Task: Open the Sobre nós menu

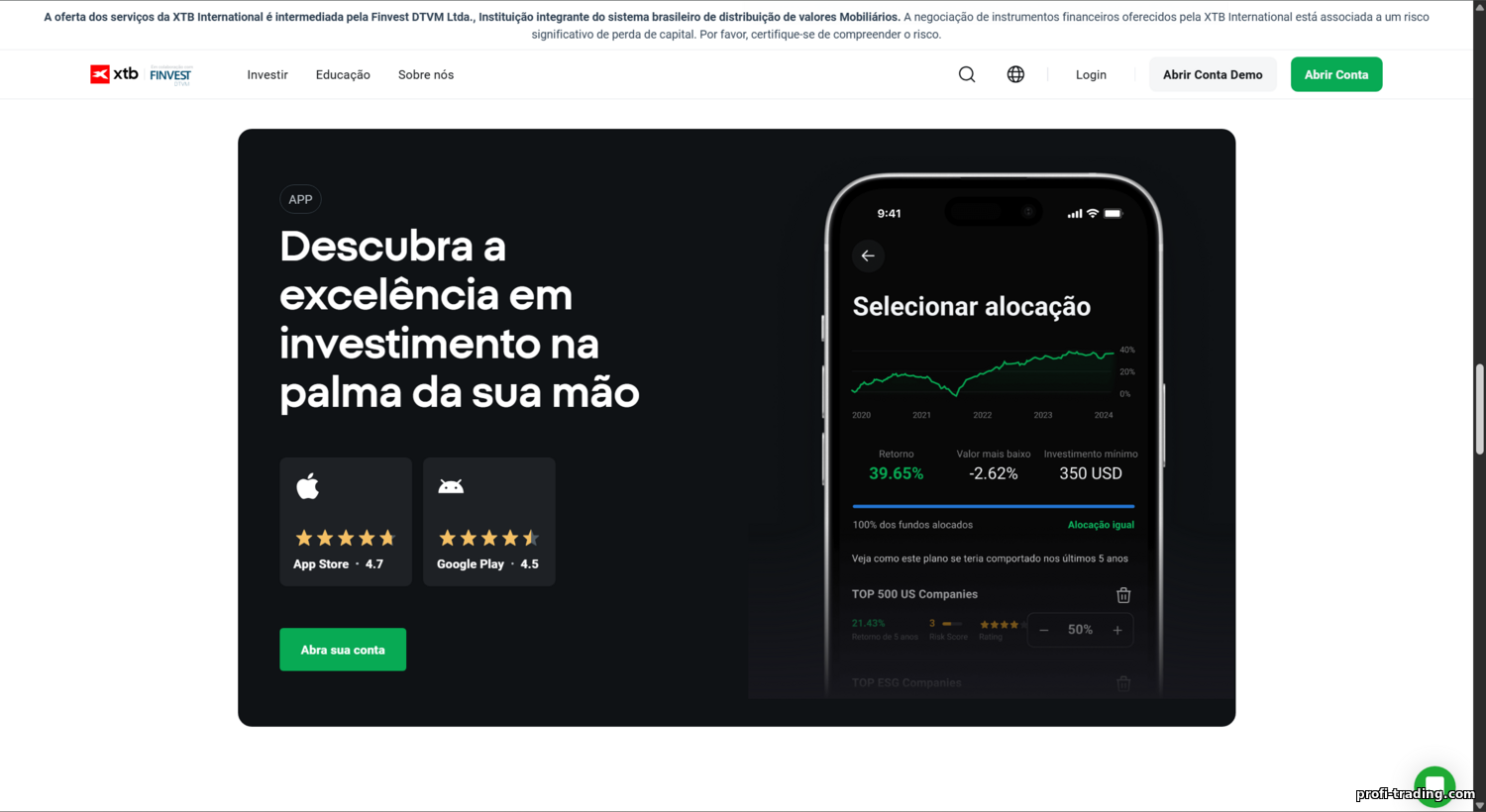Action: (426, 74)
